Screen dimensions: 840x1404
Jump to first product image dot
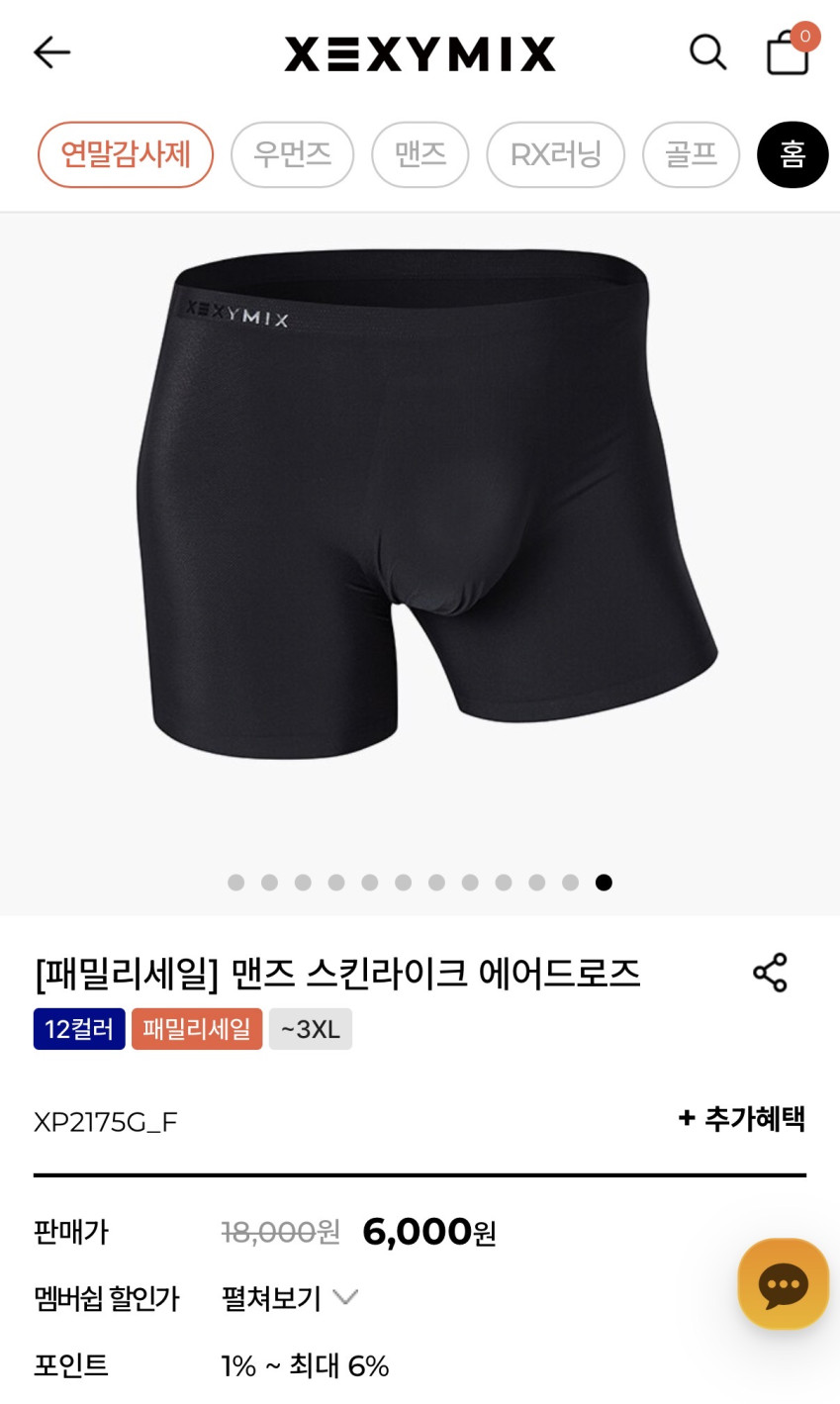235,883
